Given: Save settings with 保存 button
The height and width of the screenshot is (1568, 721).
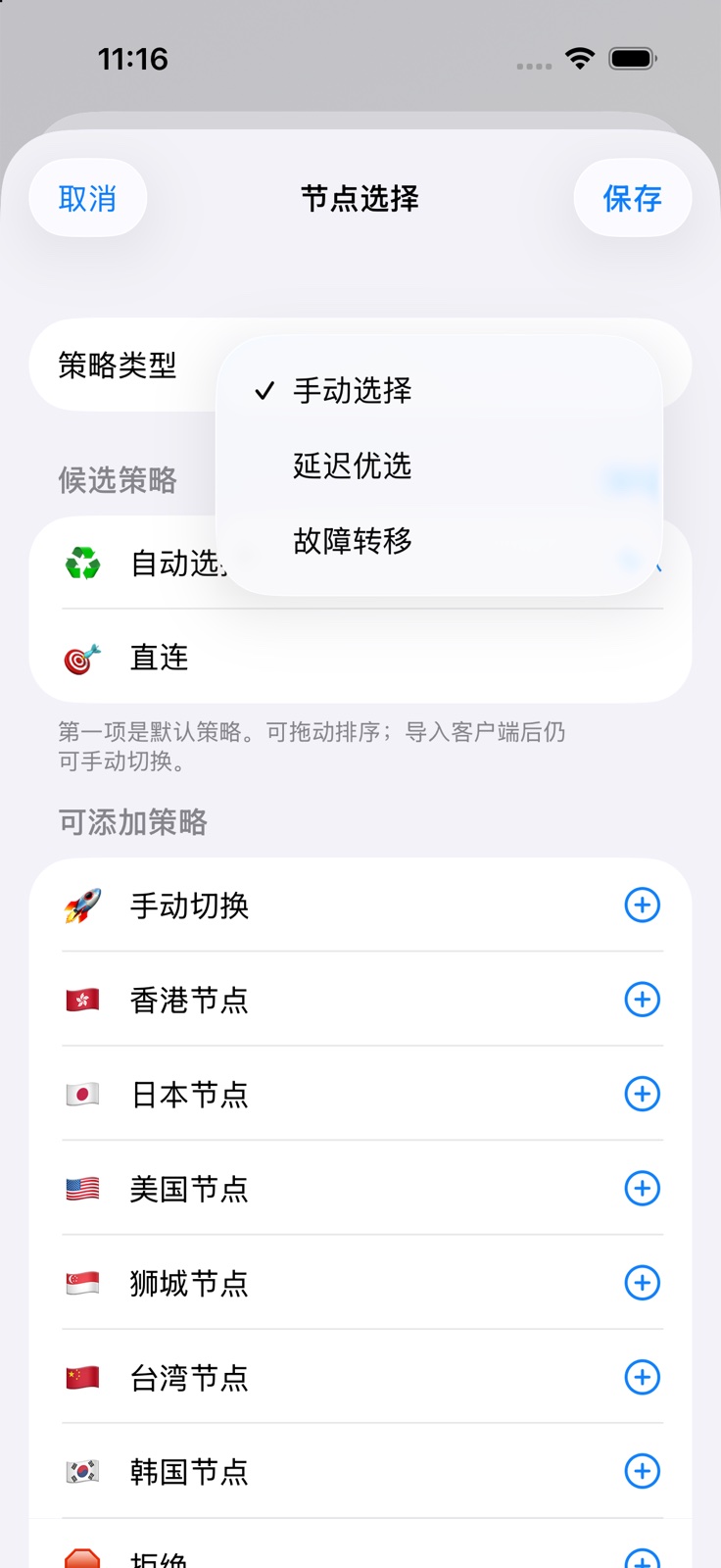Looking at the screenshot, I should pos(632,198).
